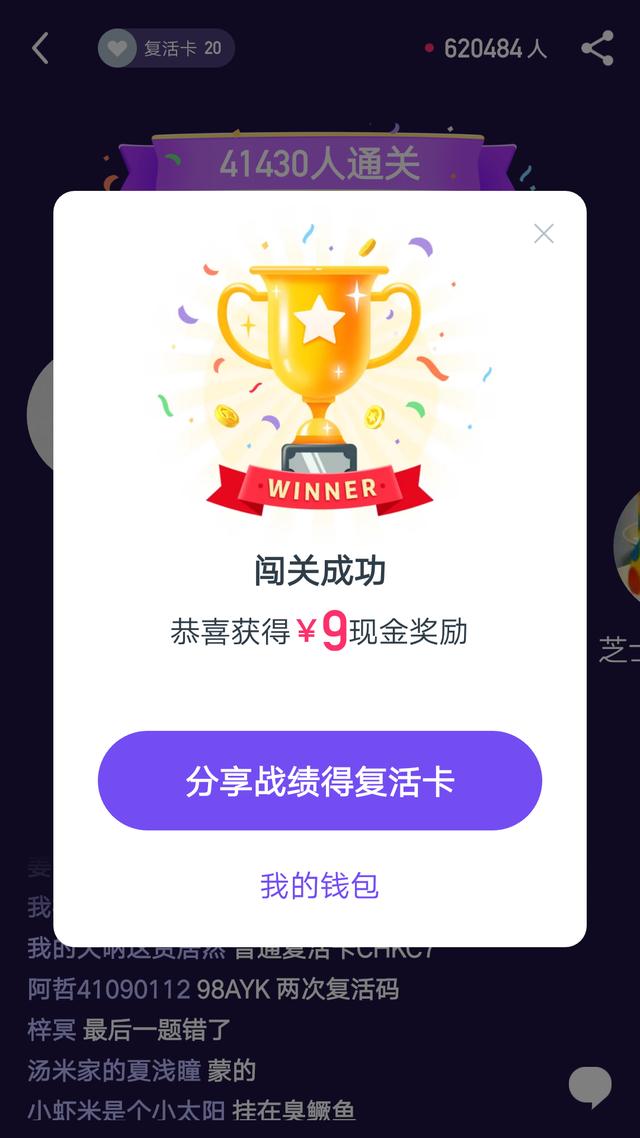Share via the top-right share icon
640x1138 pixels.
(x=597, y=48)
